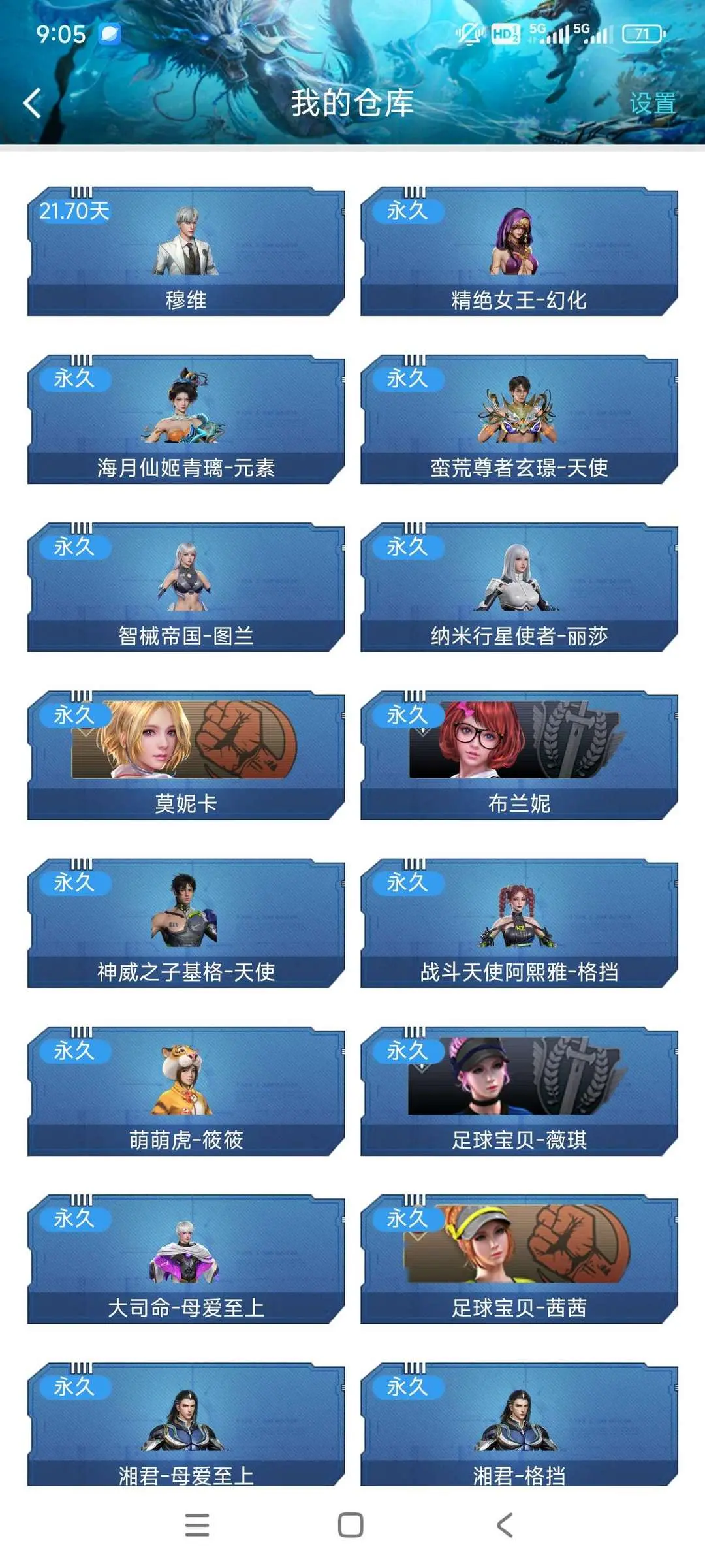
Task: Go to the system home screen
Action: click(x=351, y=1526)
